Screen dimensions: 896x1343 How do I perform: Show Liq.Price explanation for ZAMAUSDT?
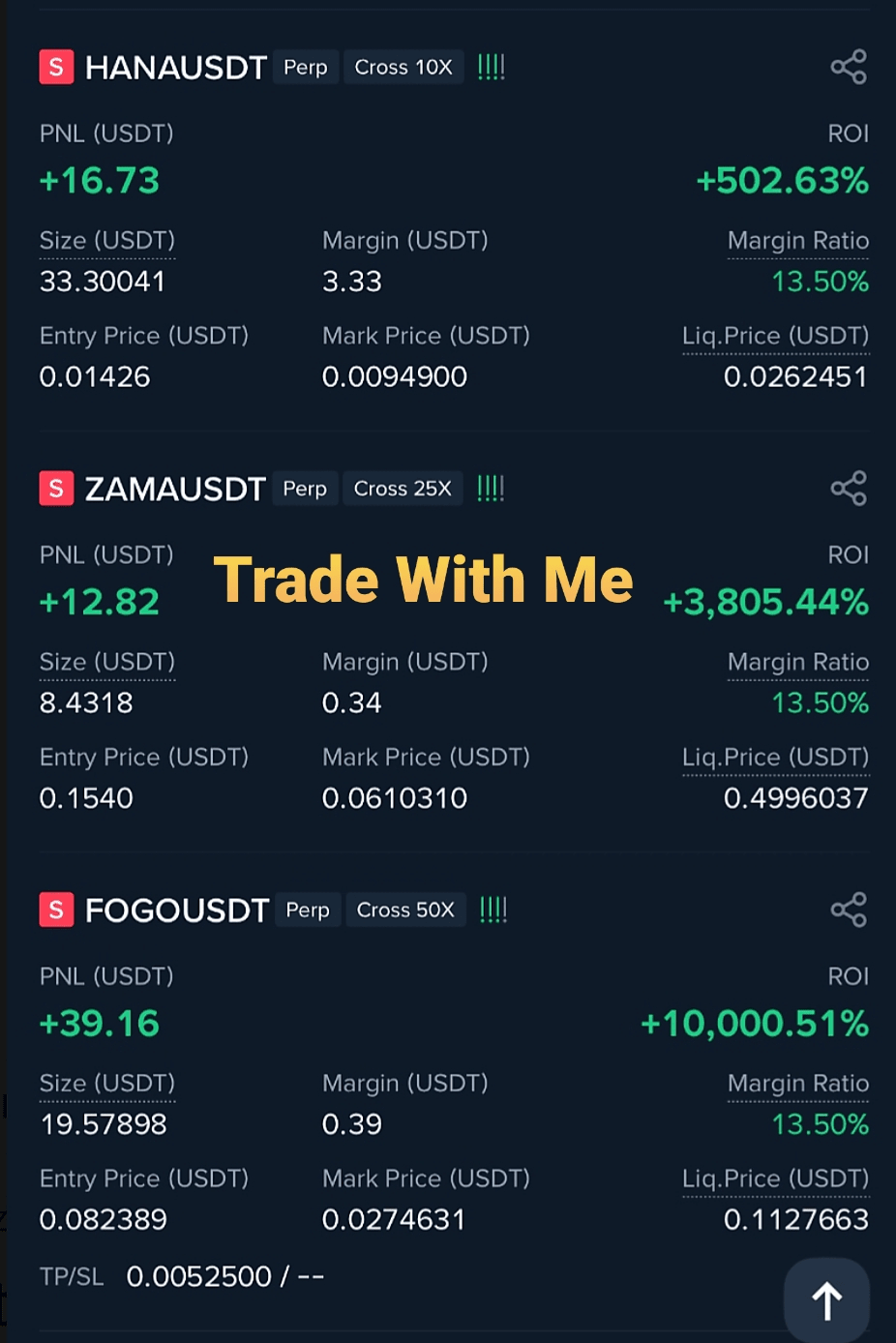point(775,758)
